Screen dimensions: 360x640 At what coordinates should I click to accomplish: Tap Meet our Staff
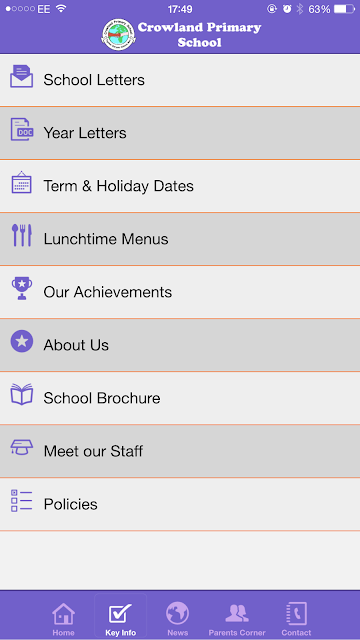point(180,451)
